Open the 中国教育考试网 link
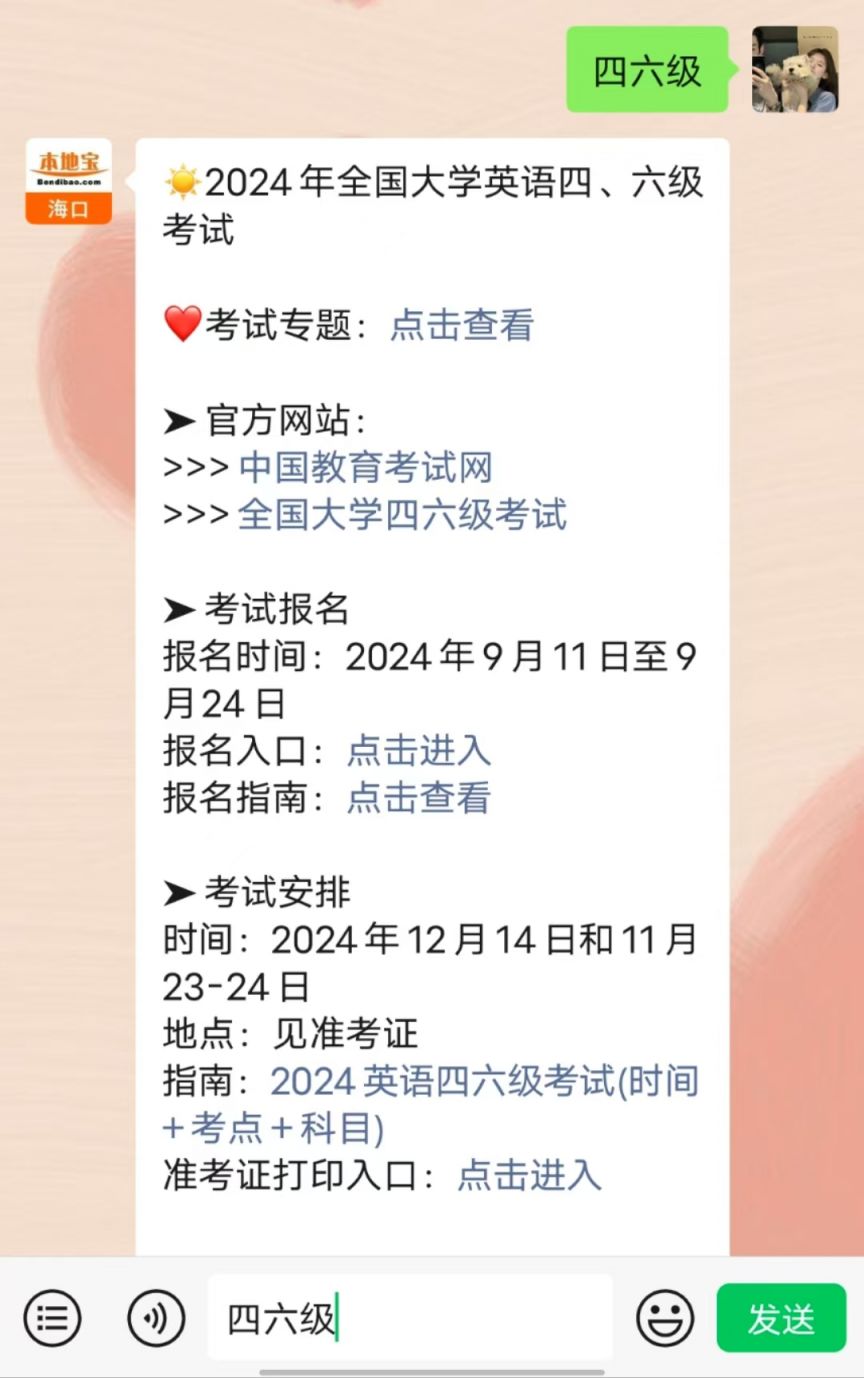 [x=365, y=467]
